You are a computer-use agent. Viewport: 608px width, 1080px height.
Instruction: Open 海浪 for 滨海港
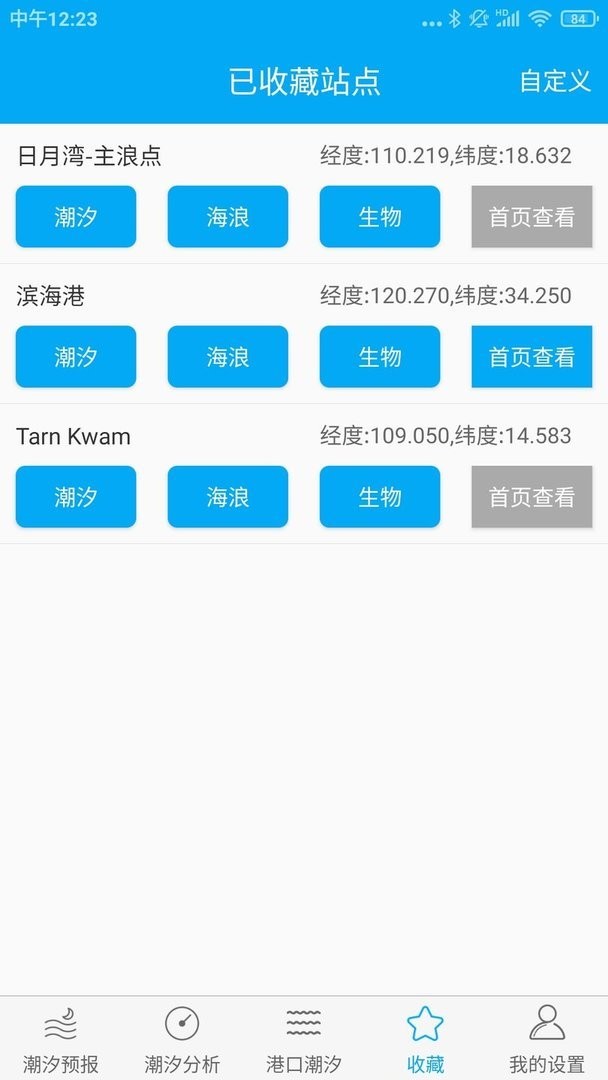click(x=228, y=357)
